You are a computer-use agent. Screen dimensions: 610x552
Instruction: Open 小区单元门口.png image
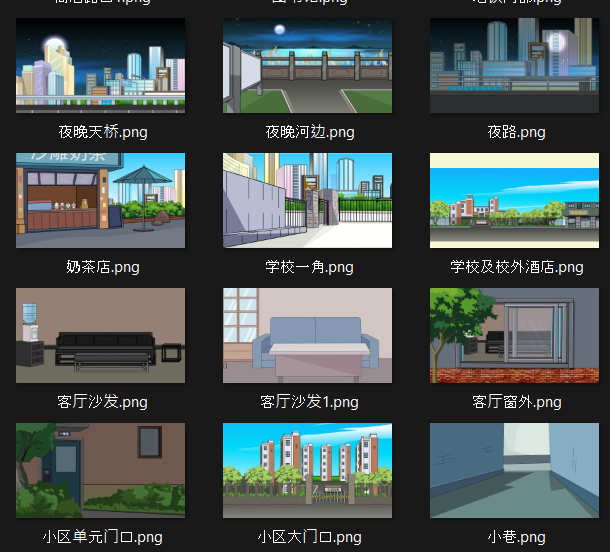pos(101,470)
